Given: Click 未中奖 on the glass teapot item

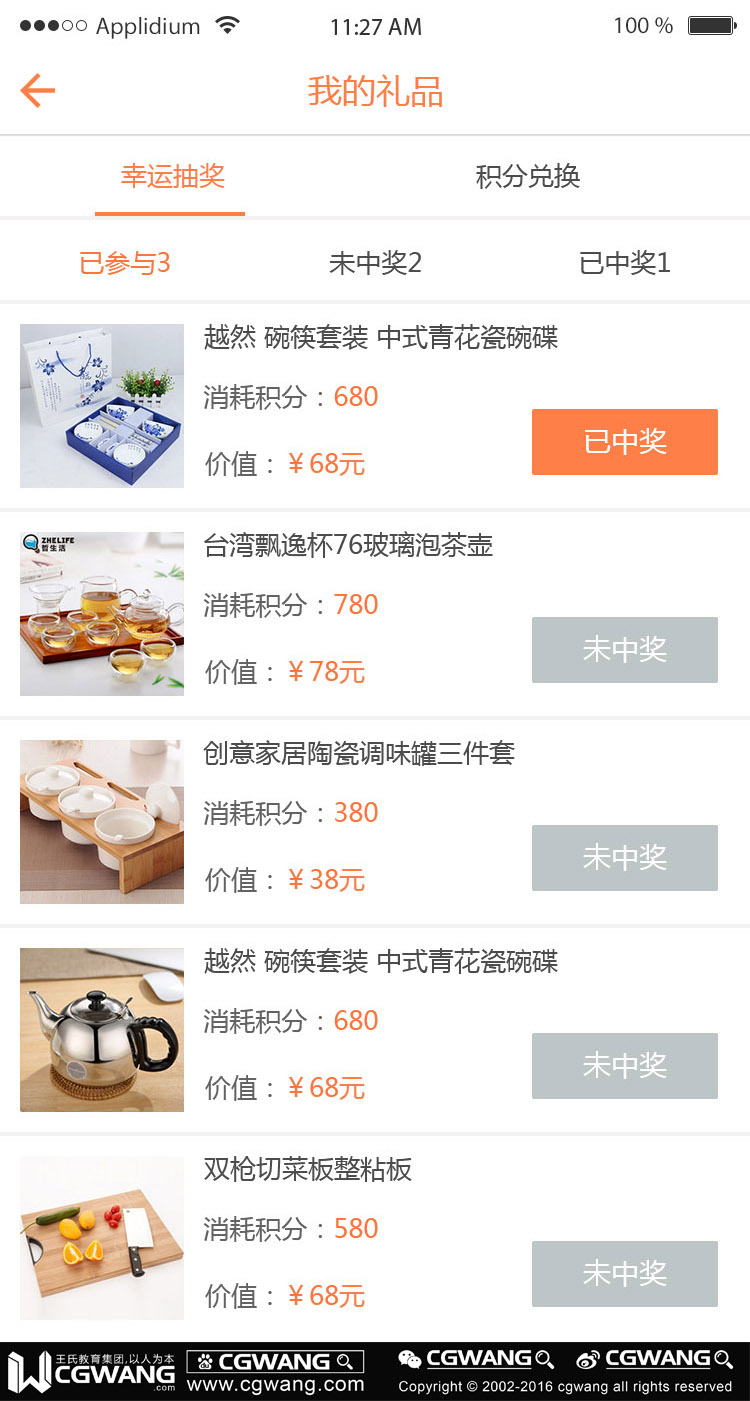Looking at the screenshot, I should (x=624, y=650).
